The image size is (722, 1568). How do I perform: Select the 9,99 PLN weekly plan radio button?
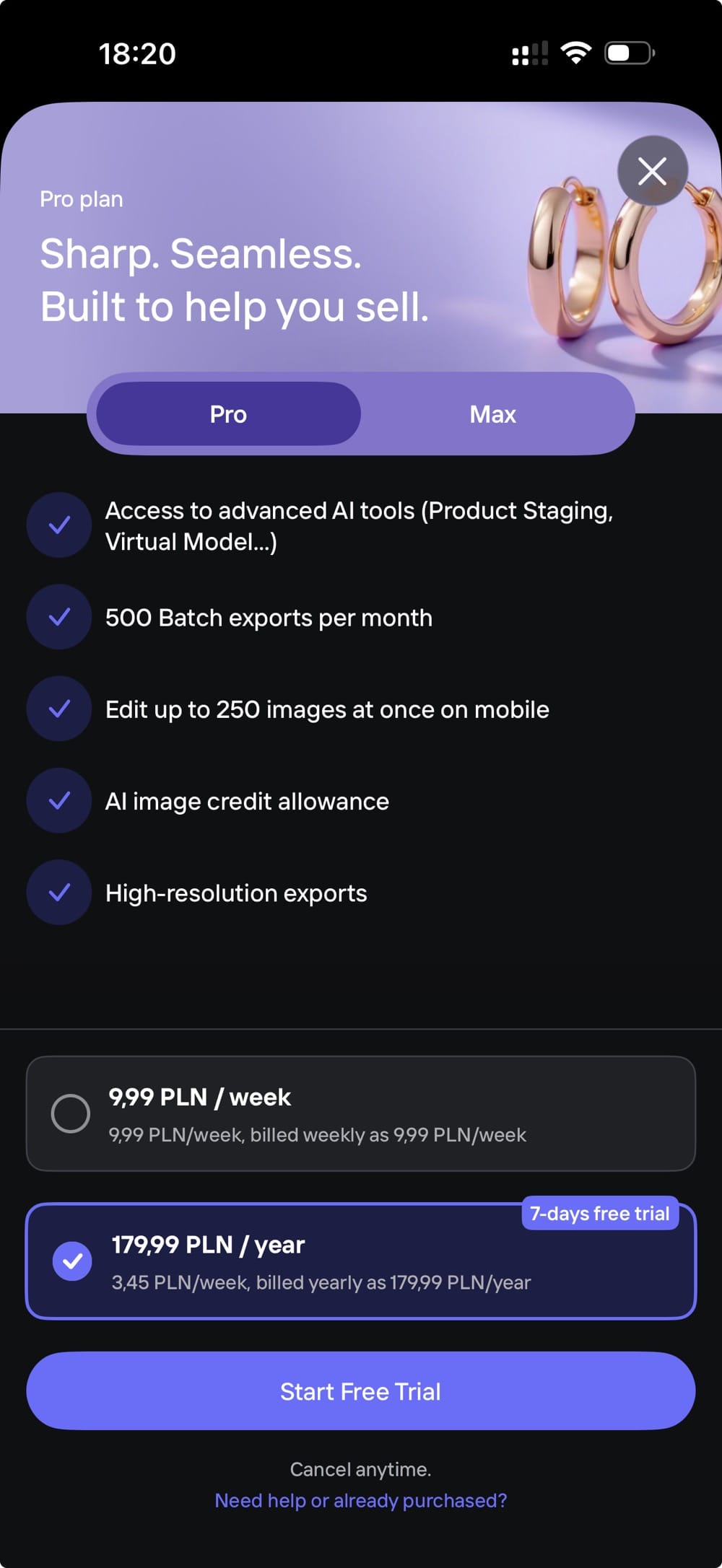[x=70, y=1115]
